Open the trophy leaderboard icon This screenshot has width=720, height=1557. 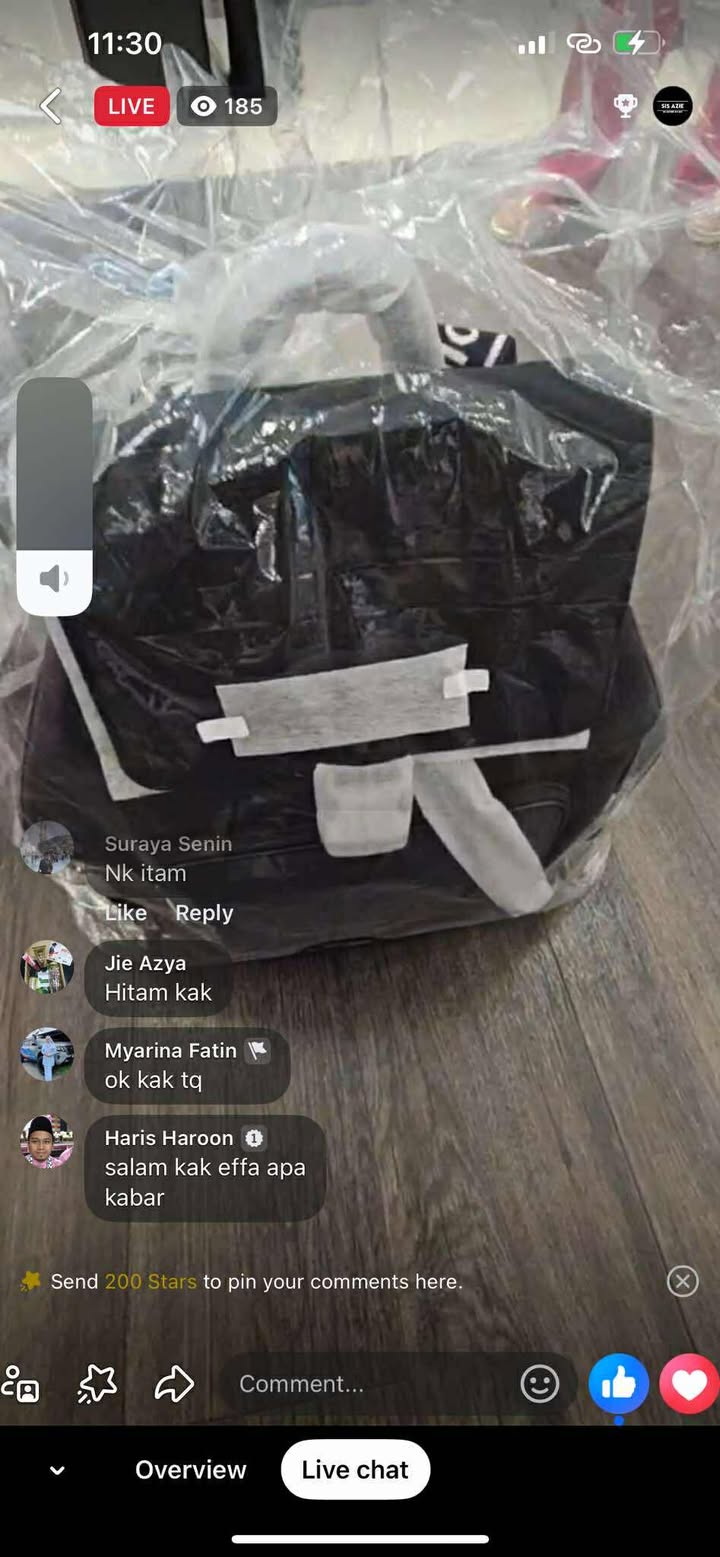(626, 106)
